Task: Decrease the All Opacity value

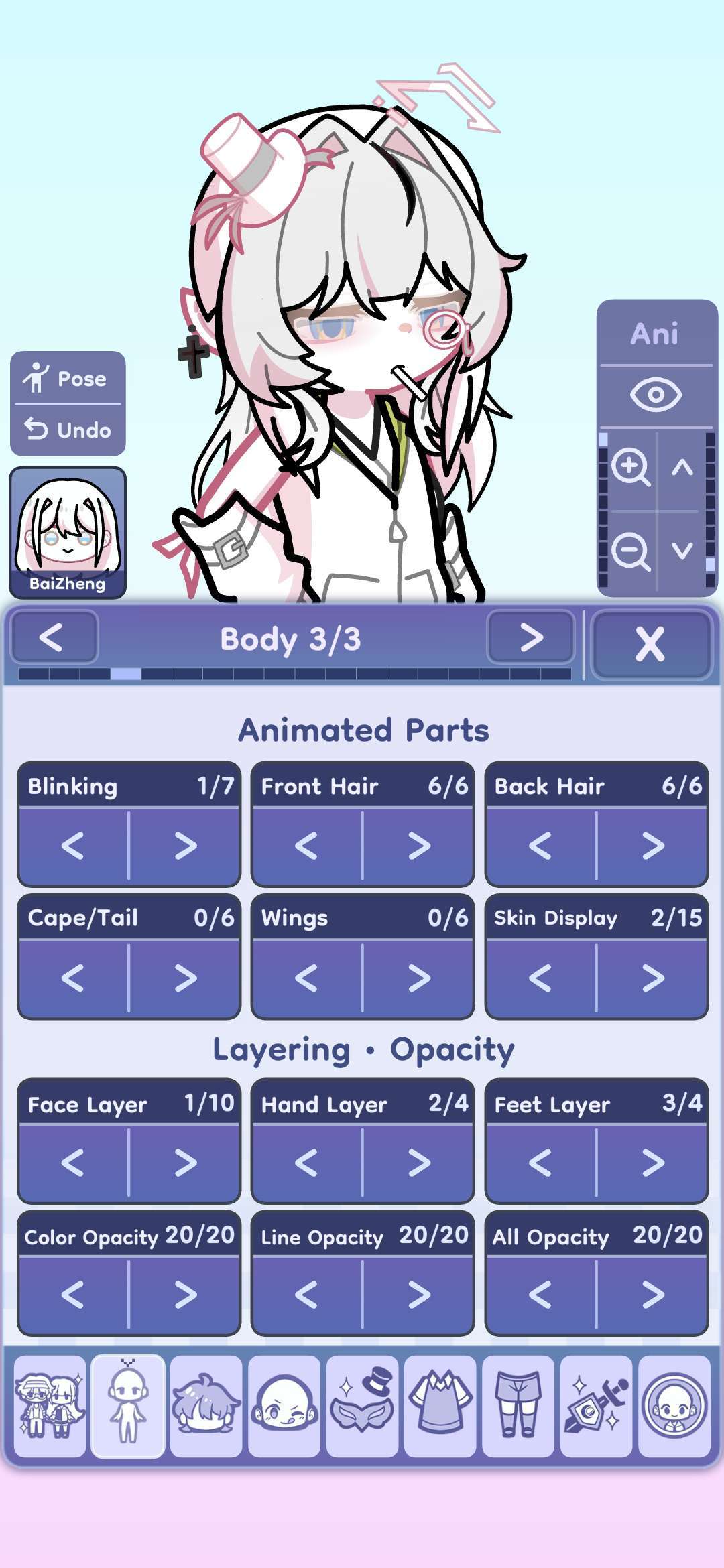Action: [541, 1294]
